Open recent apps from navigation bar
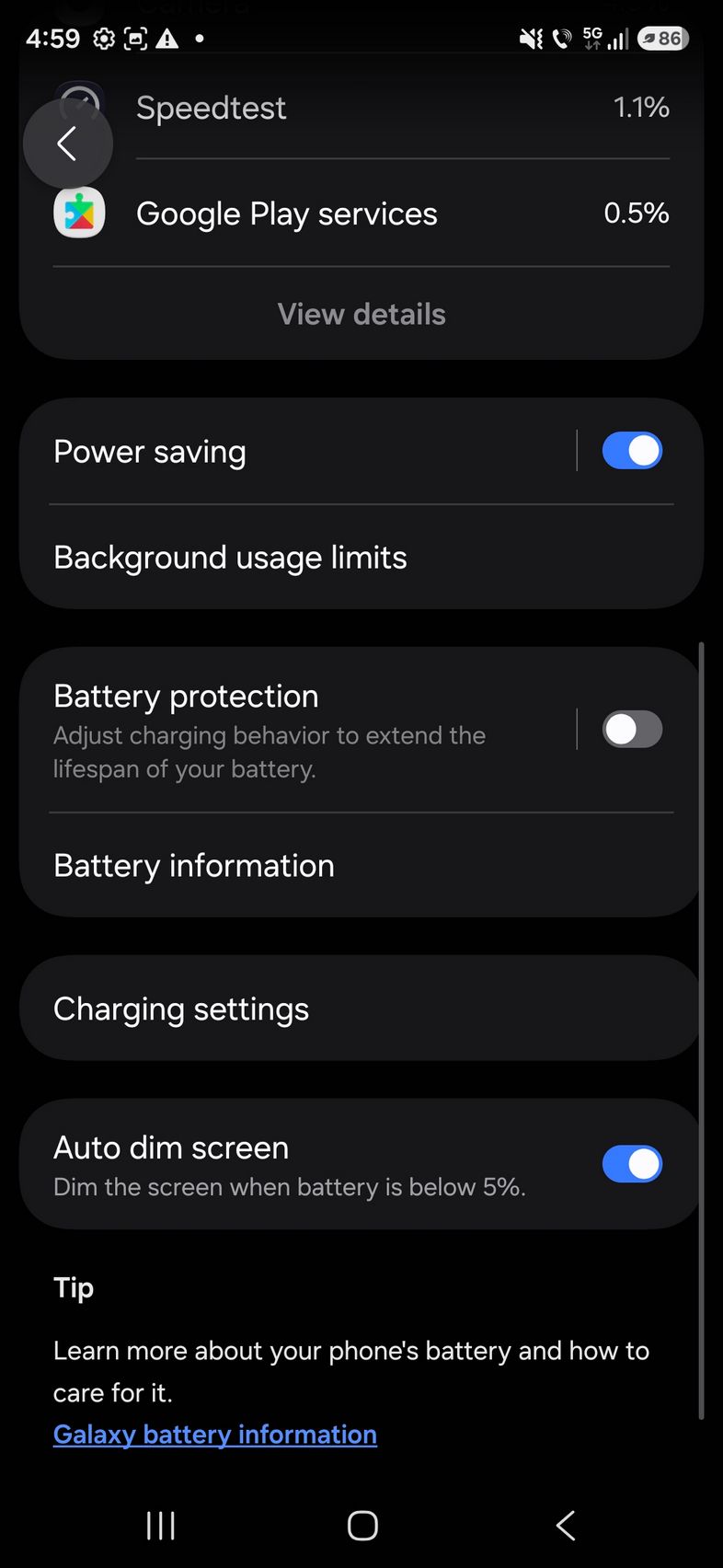 pos(161,1526)
